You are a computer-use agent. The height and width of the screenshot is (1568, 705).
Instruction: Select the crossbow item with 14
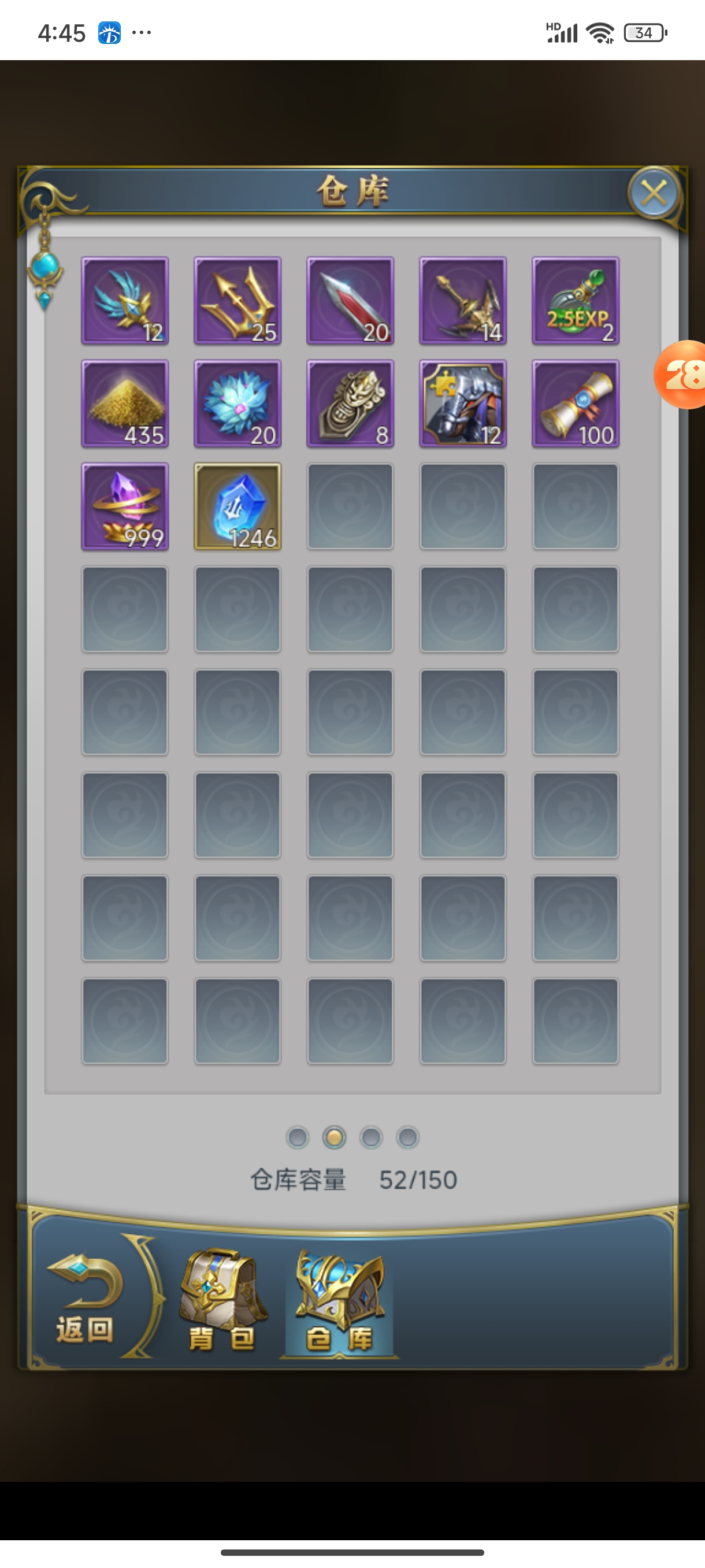click(x=463, y=301)
